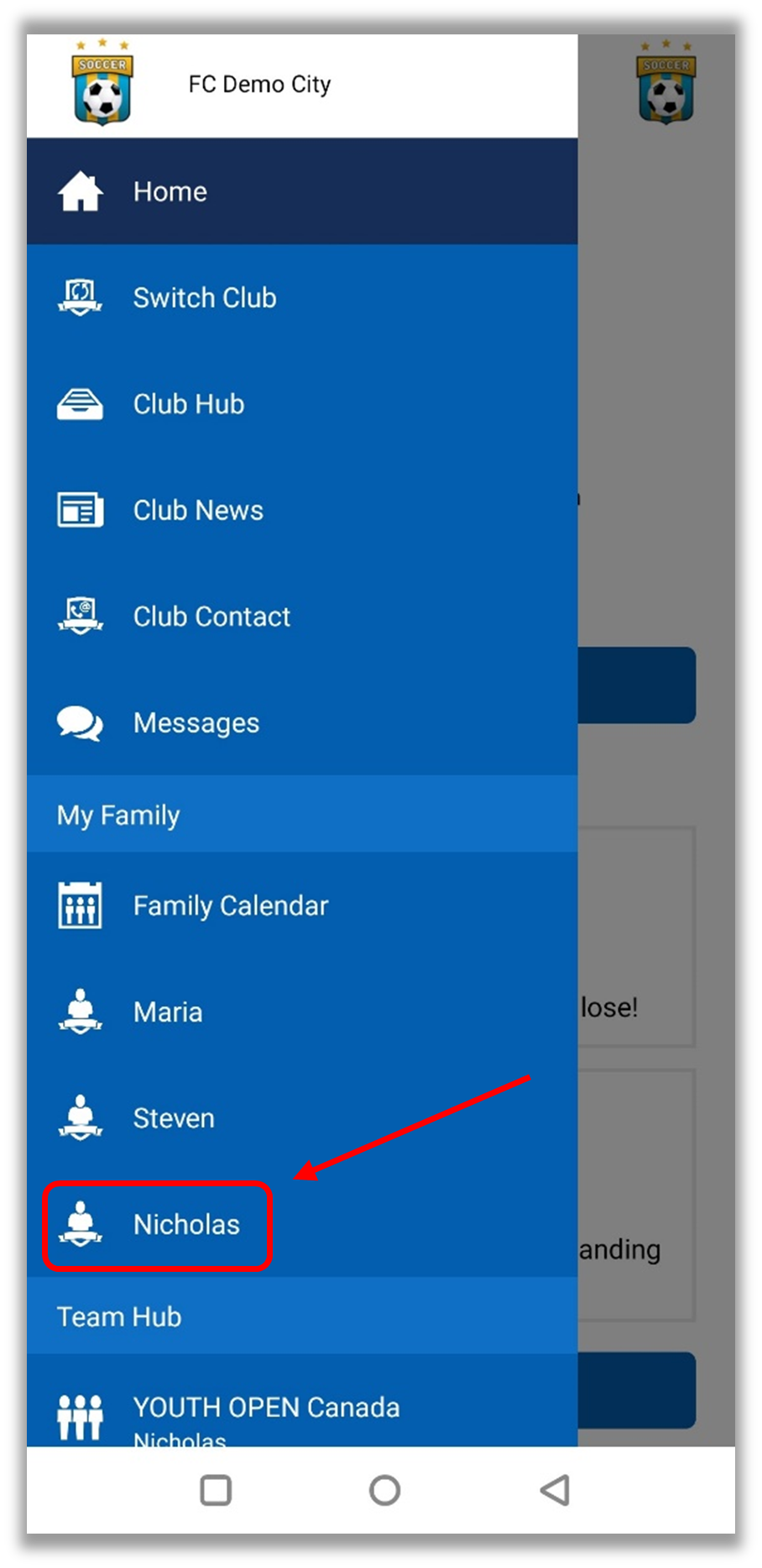Viewport: 762px width, 1568px height.
Task: Select the player icon next to Maria
Action: click(80, 1012)
